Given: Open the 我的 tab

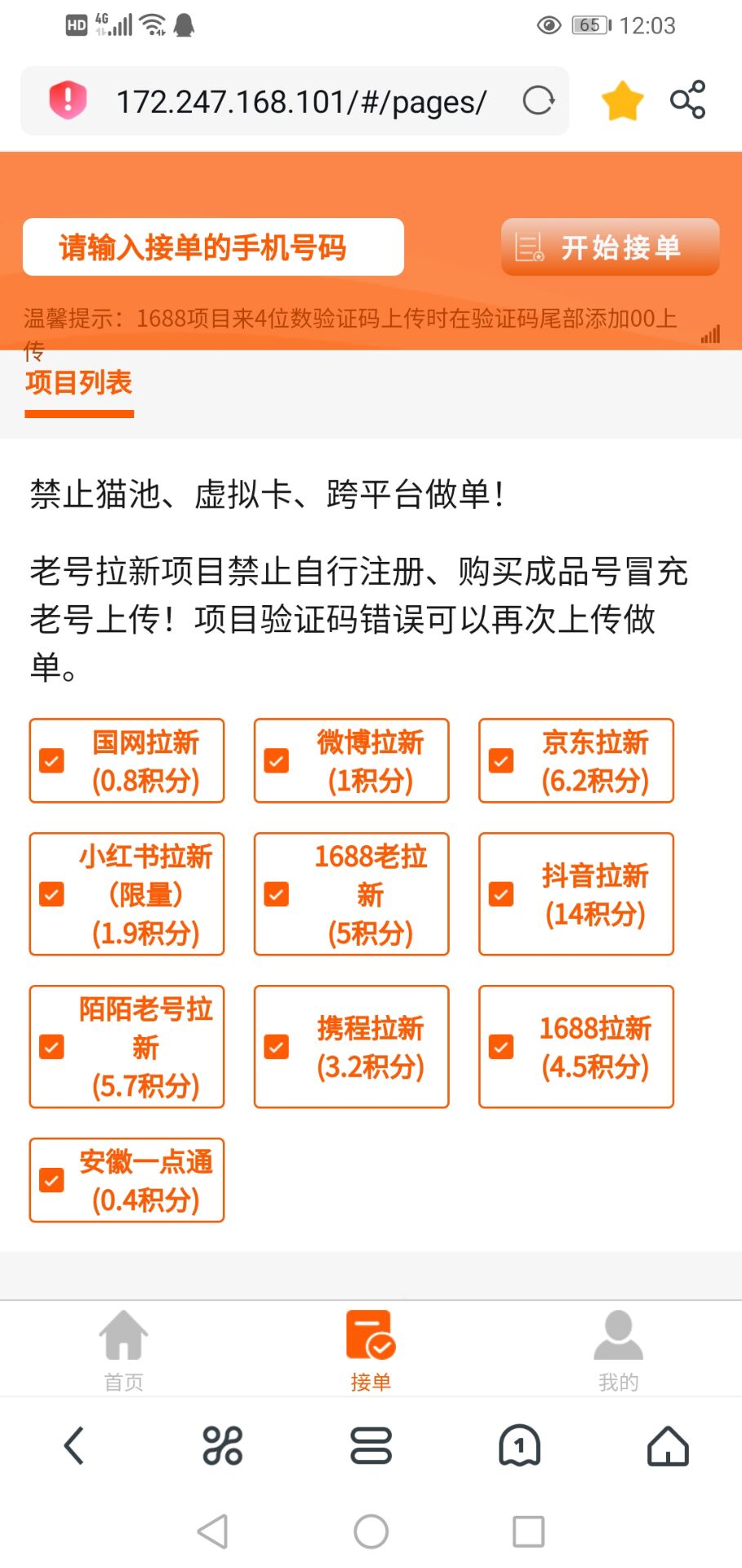Looking at the screenshot, I should pyautogui.click(x=618, y=1351).
